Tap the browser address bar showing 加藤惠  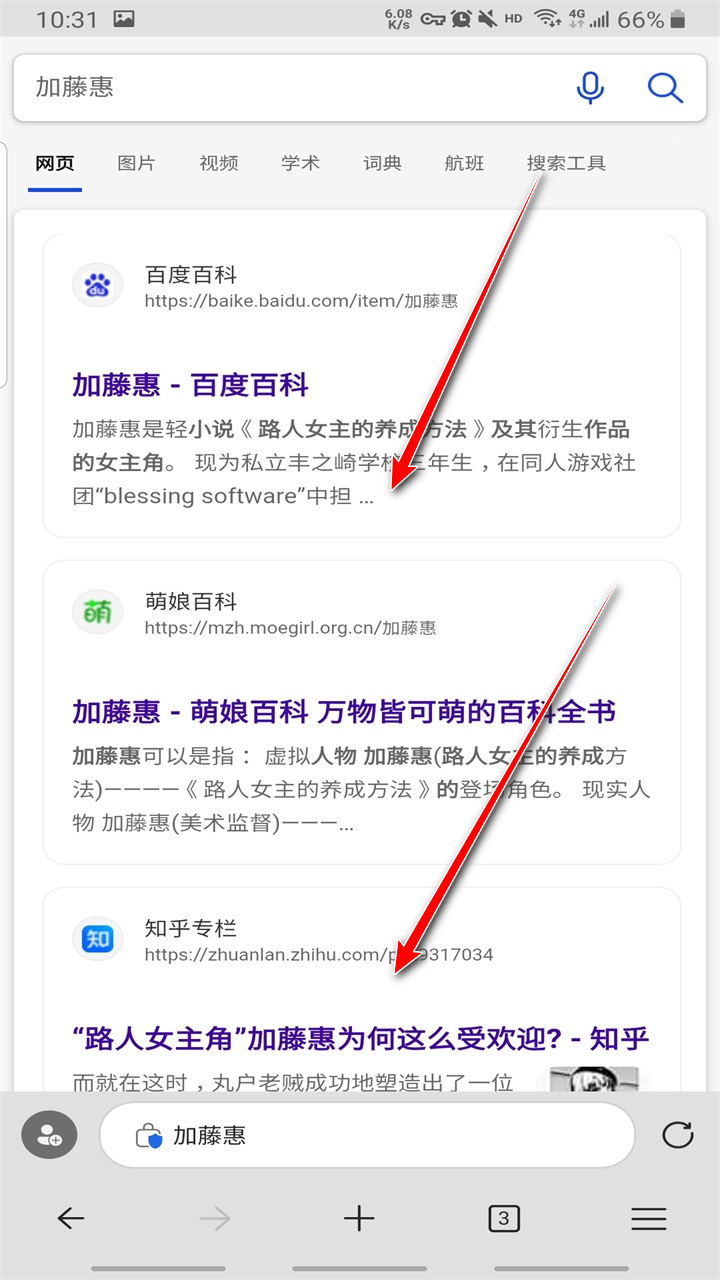coord(367,1136)
